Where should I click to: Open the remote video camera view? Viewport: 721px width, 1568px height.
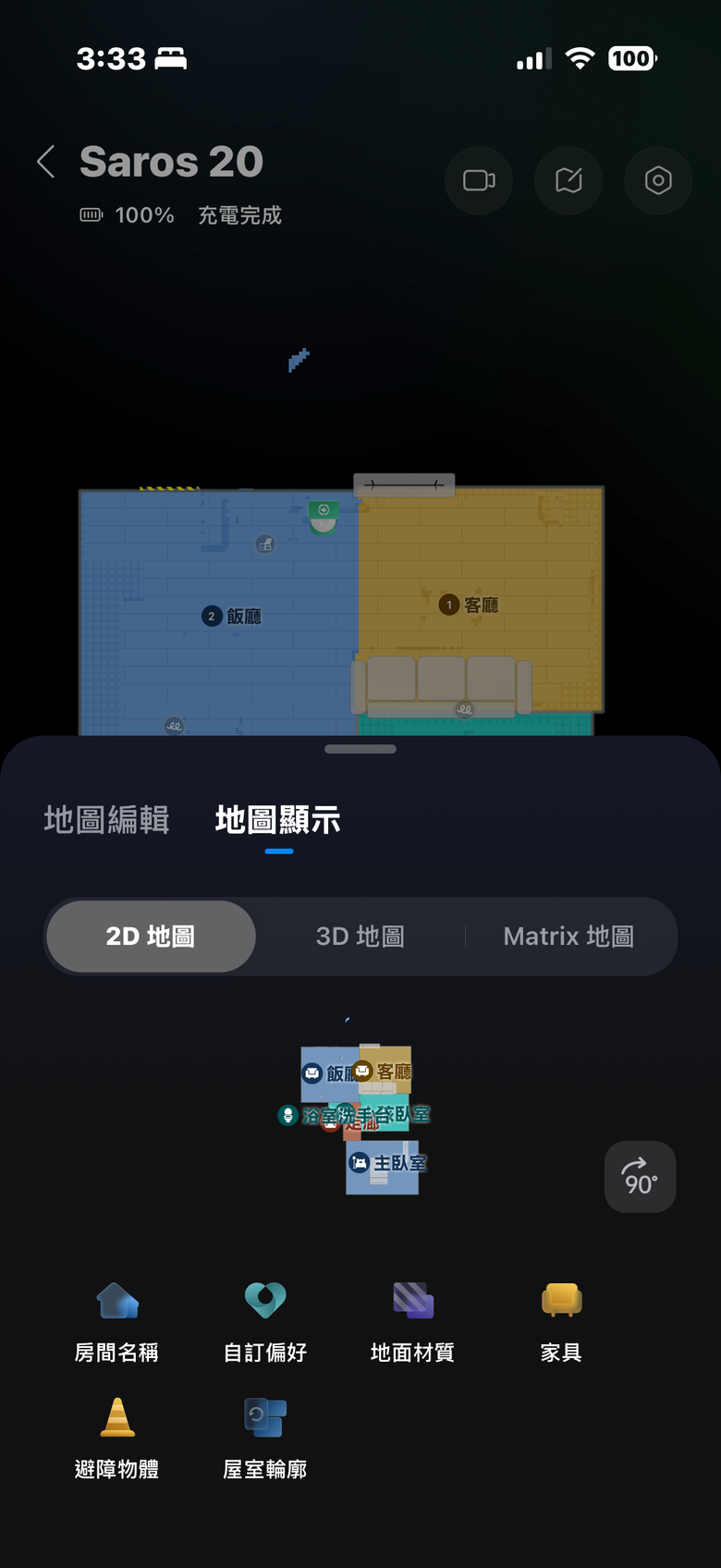tap(478, 180)
